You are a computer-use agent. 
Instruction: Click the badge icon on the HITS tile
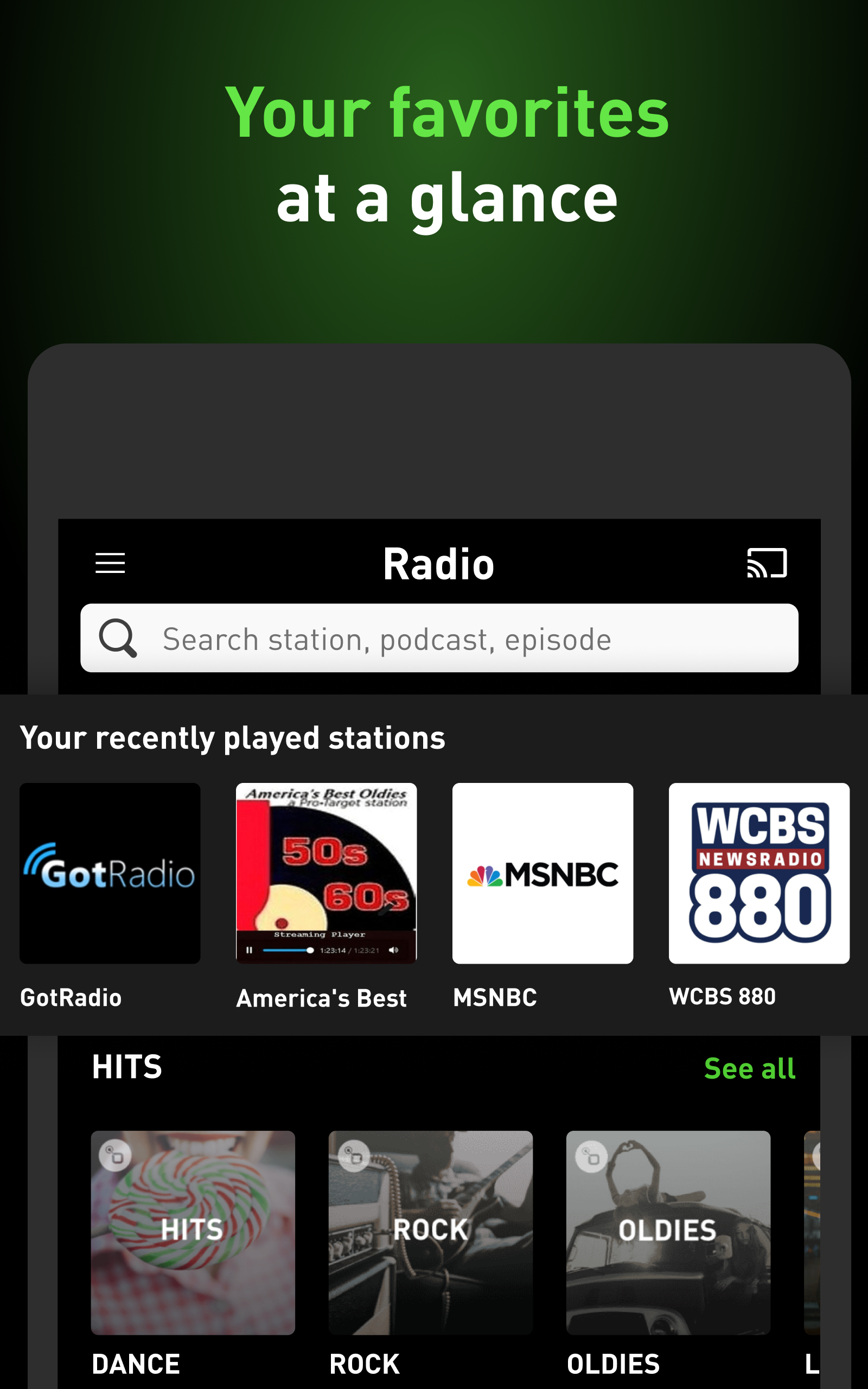click(x=115, y=1154)
